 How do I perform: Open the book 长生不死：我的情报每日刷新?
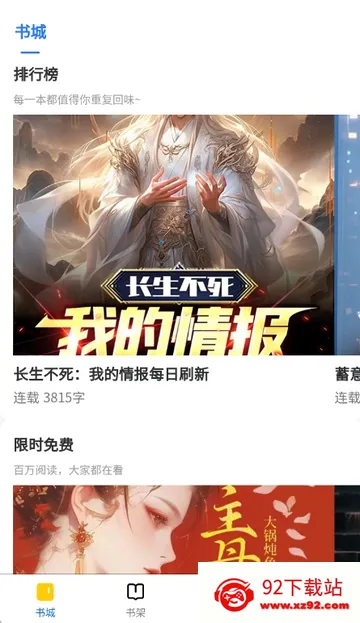click(x=173, y=235)
